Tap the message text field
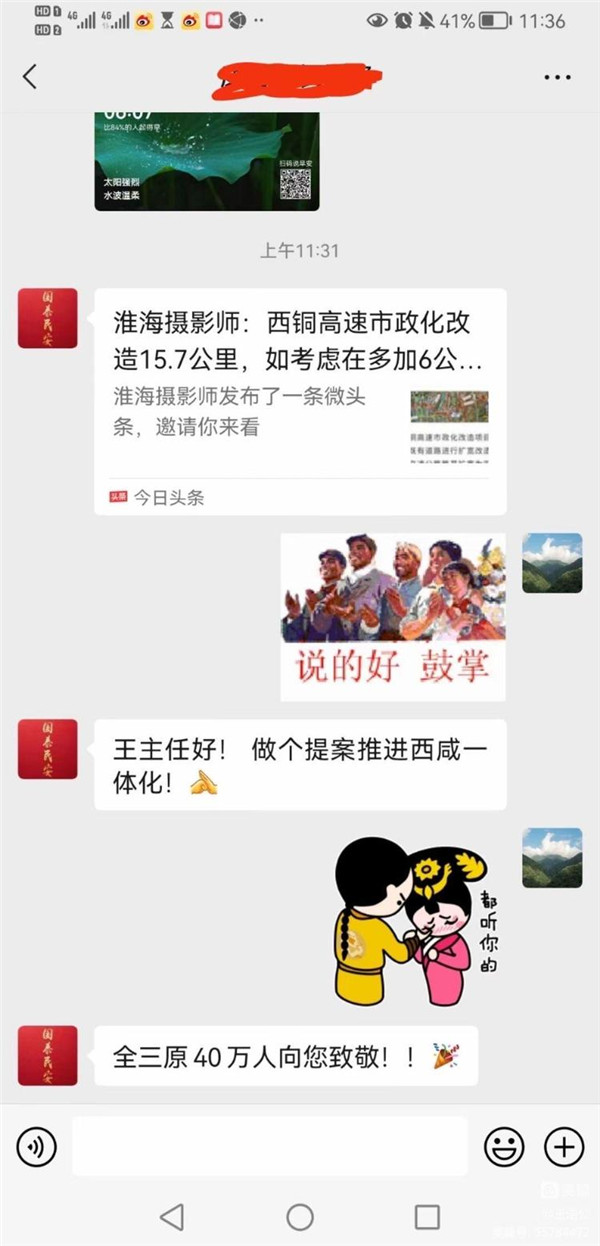600x1246 pixels. pyautogui.click(x=270, y=1147)
